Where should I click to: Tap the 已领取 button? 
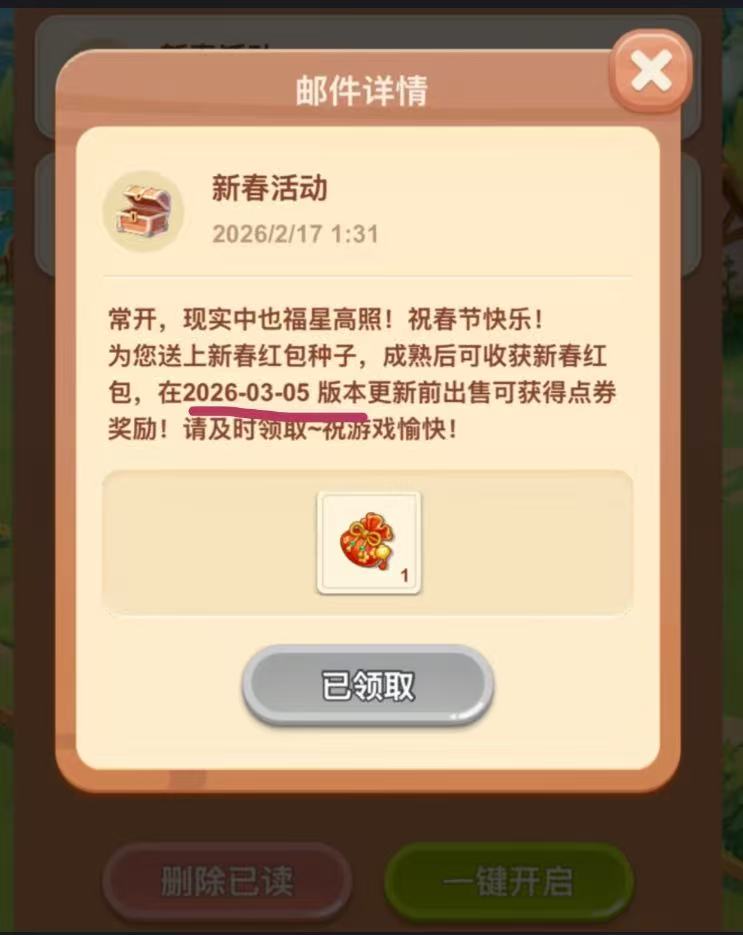click(368, 686)
